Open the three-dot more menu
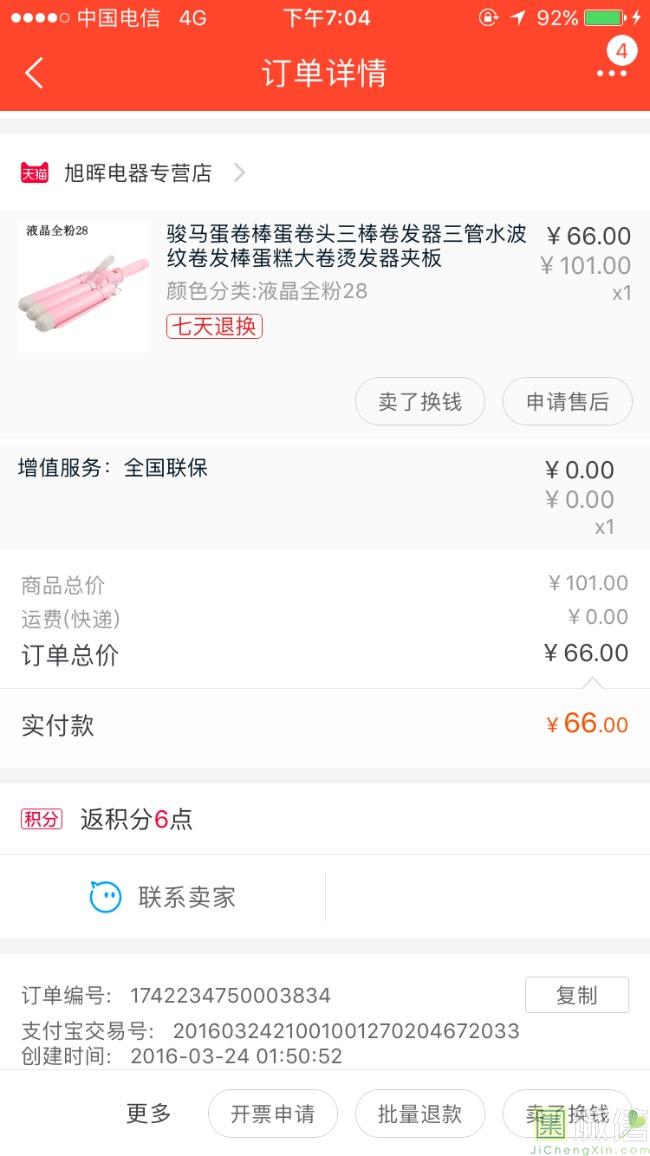Image resolution: width=650 pixels, height=1156 pixels. tap(611, 73)
